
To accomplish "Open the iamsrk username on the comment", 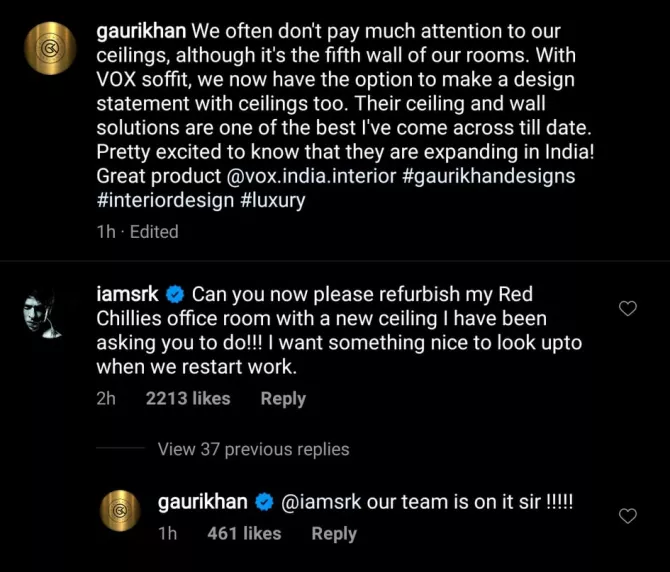I will click(x=127, y=294).
